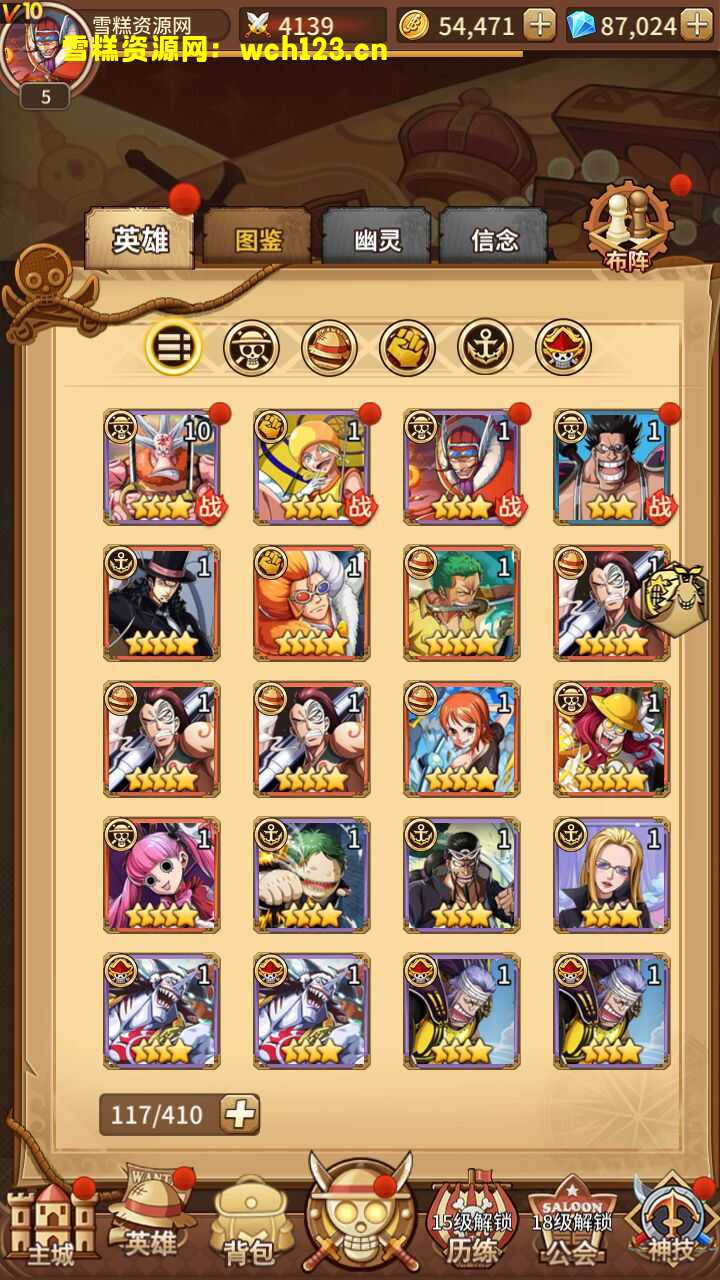Switch to the 图鉴 tab

point(257,239)
